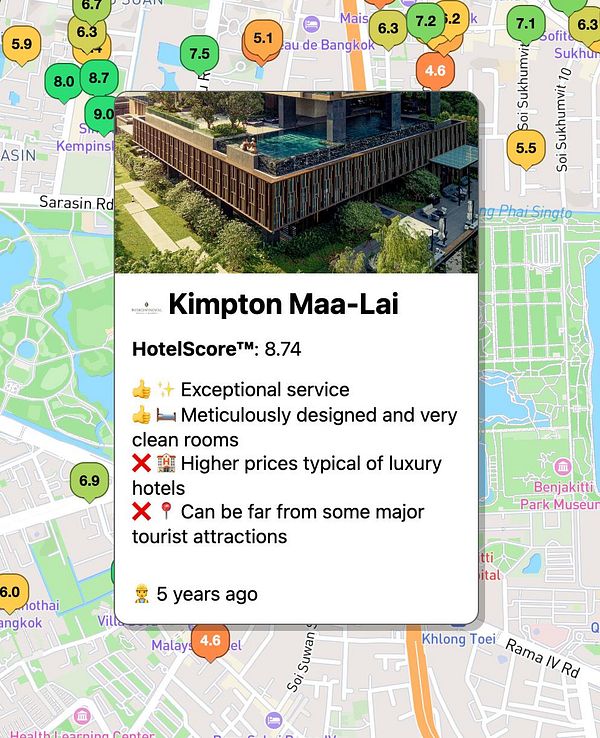Open the orange 5.1 hotel pin
600x738 pixels.
click(x=263, y=39)
